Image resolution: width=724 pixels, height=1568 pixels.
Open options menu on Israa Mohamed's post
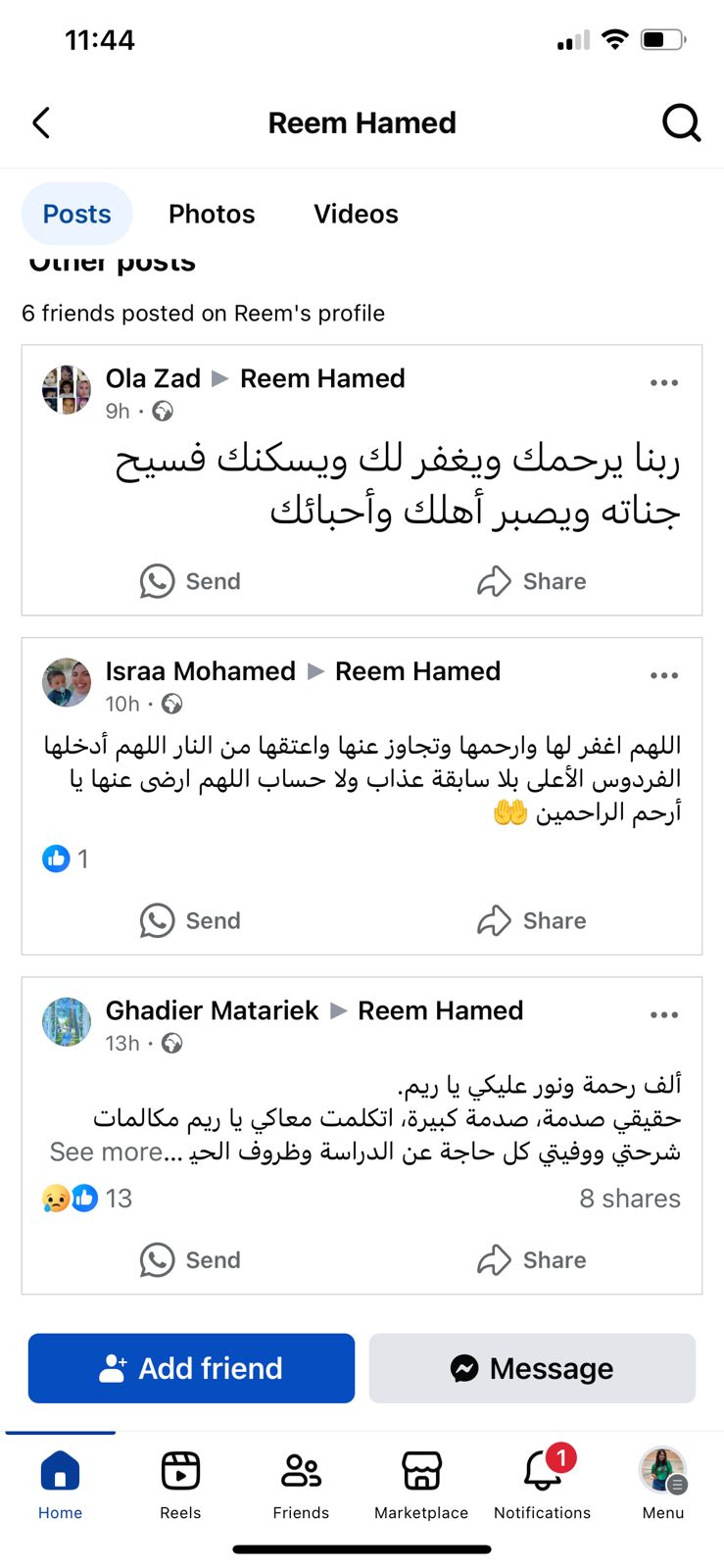(x=664, y=675)
